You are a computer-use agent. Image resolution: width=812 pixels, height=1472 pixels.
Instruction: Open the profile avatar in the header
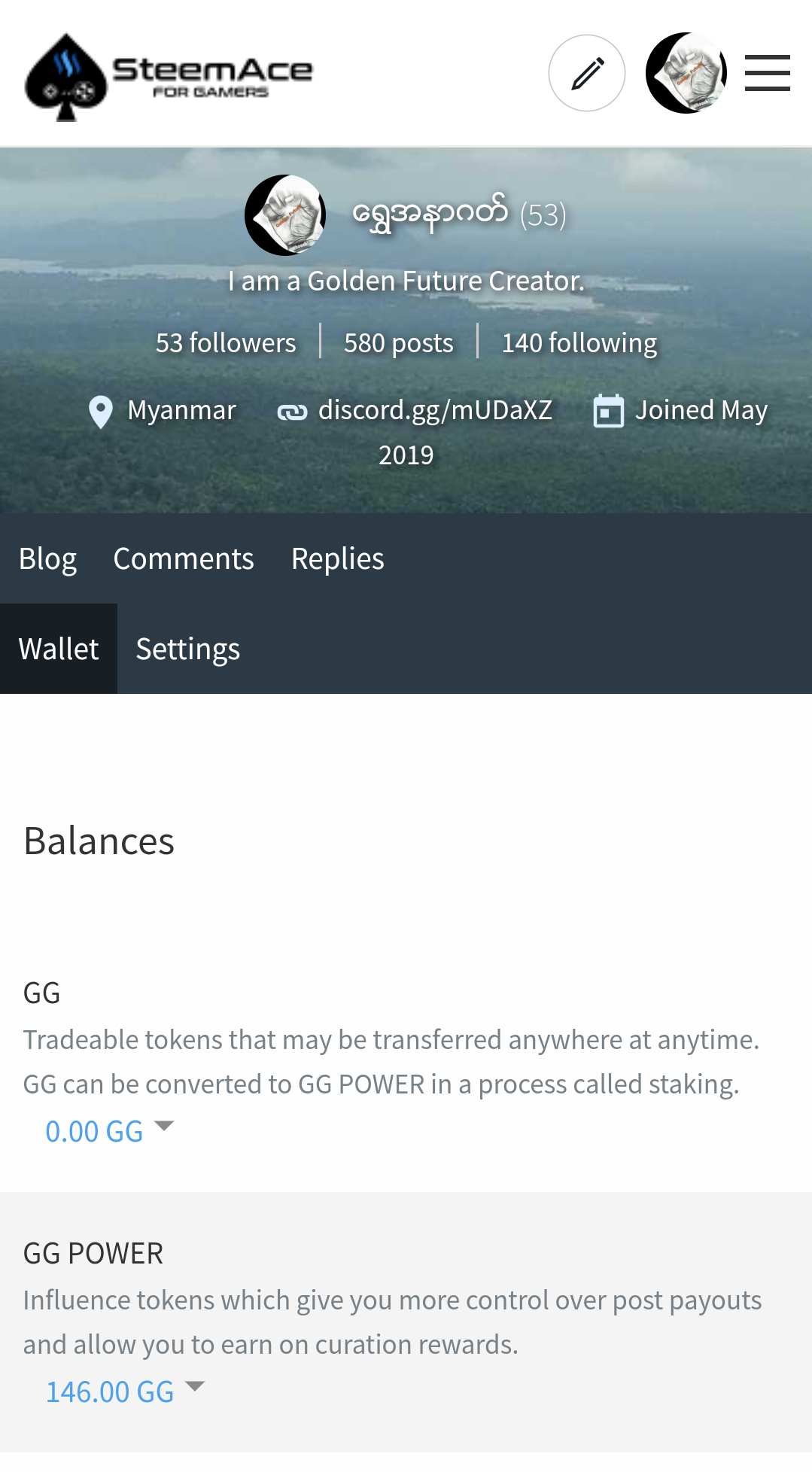(686, 73)
